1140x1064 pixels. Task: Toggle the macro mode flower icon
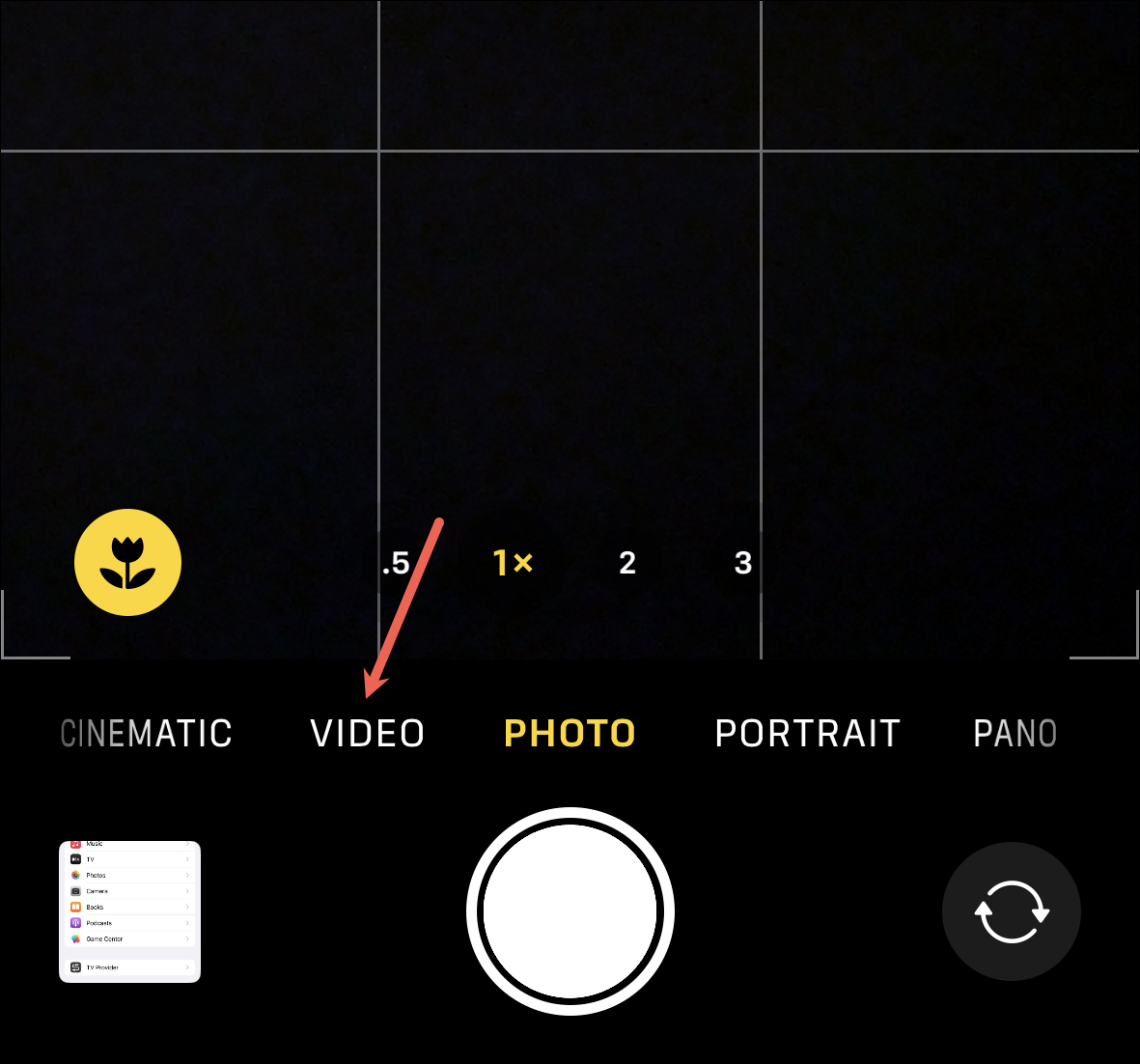coord(127,563)
